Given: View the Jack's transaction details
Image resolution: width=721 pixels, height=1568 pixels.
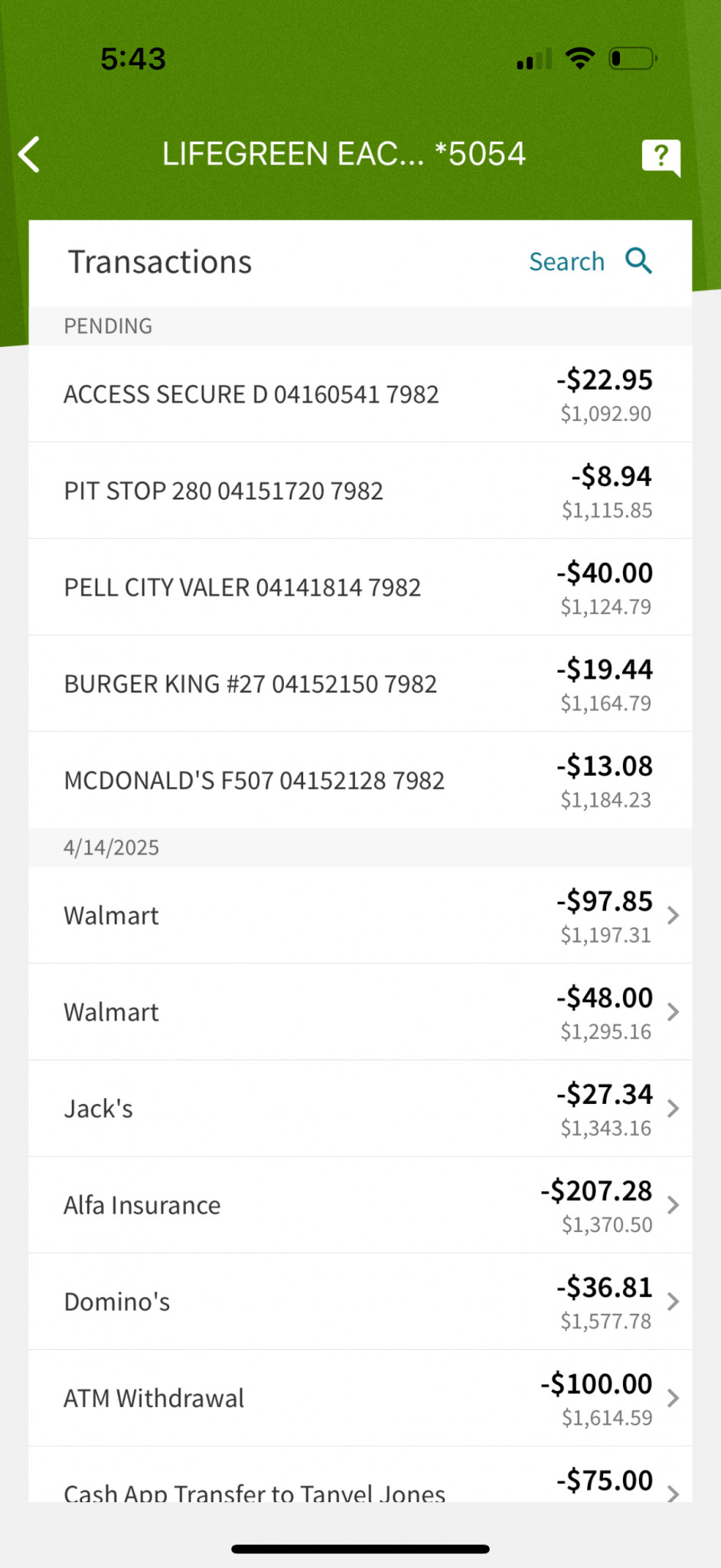Looking at the screenshot, I should click(360, 1109).
